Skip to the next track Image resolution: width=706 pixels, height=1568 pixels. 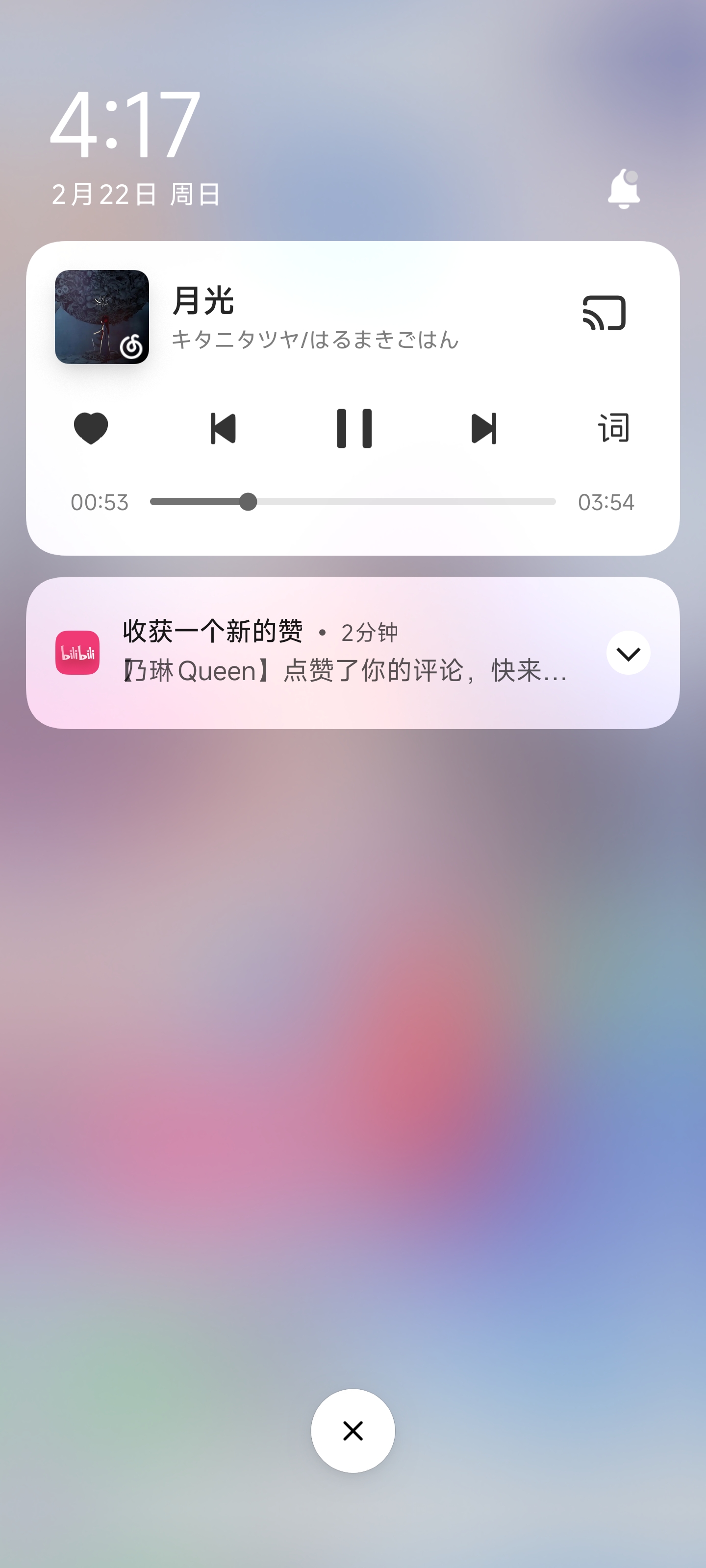pyautogui.click(x=484, y=428)
